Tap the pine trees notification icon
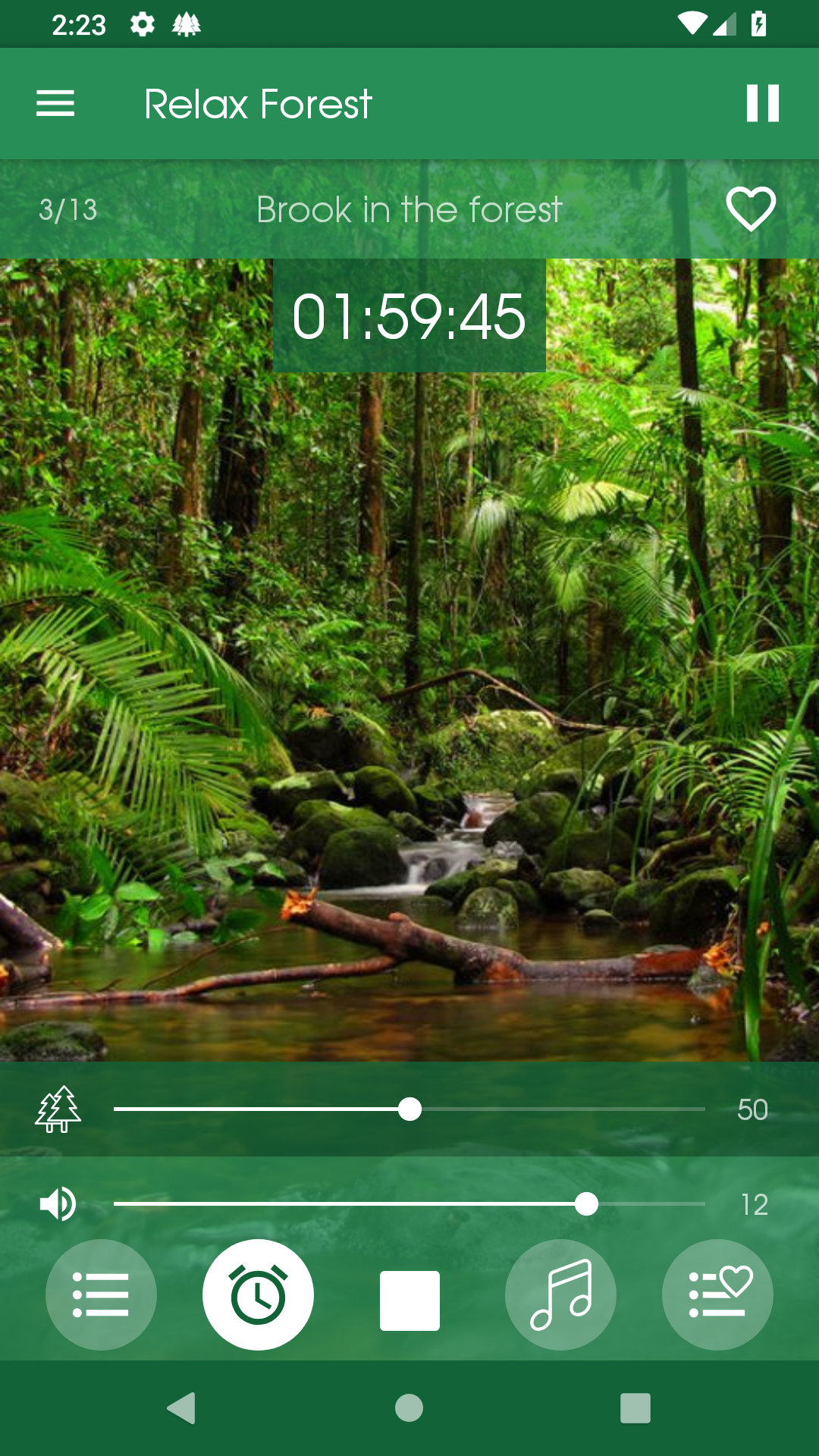This screenshot has height=1456, width=819. pyautogui.click(x=186, y=24)
